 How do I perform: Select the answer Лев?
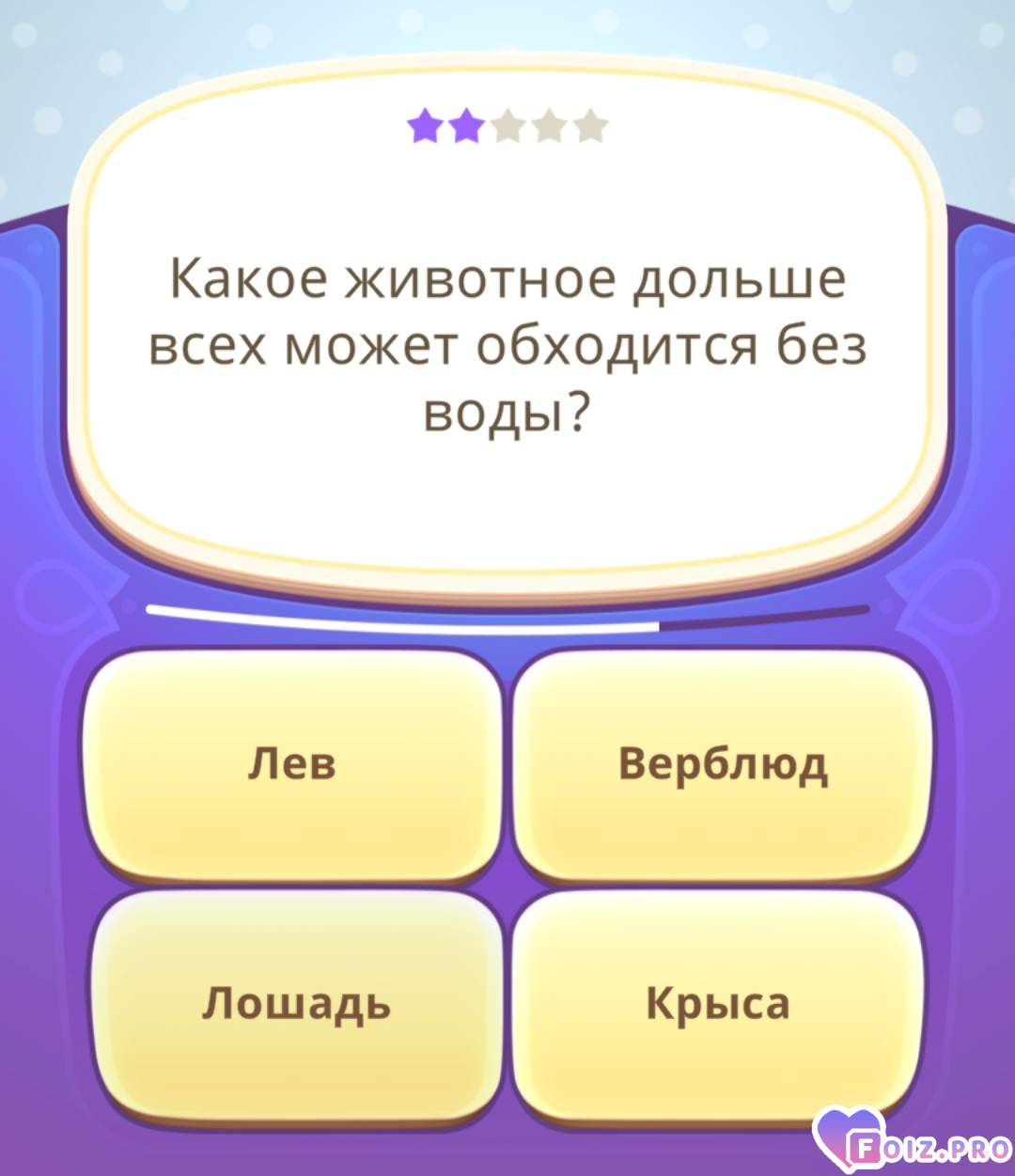click(x=292, y=764)
